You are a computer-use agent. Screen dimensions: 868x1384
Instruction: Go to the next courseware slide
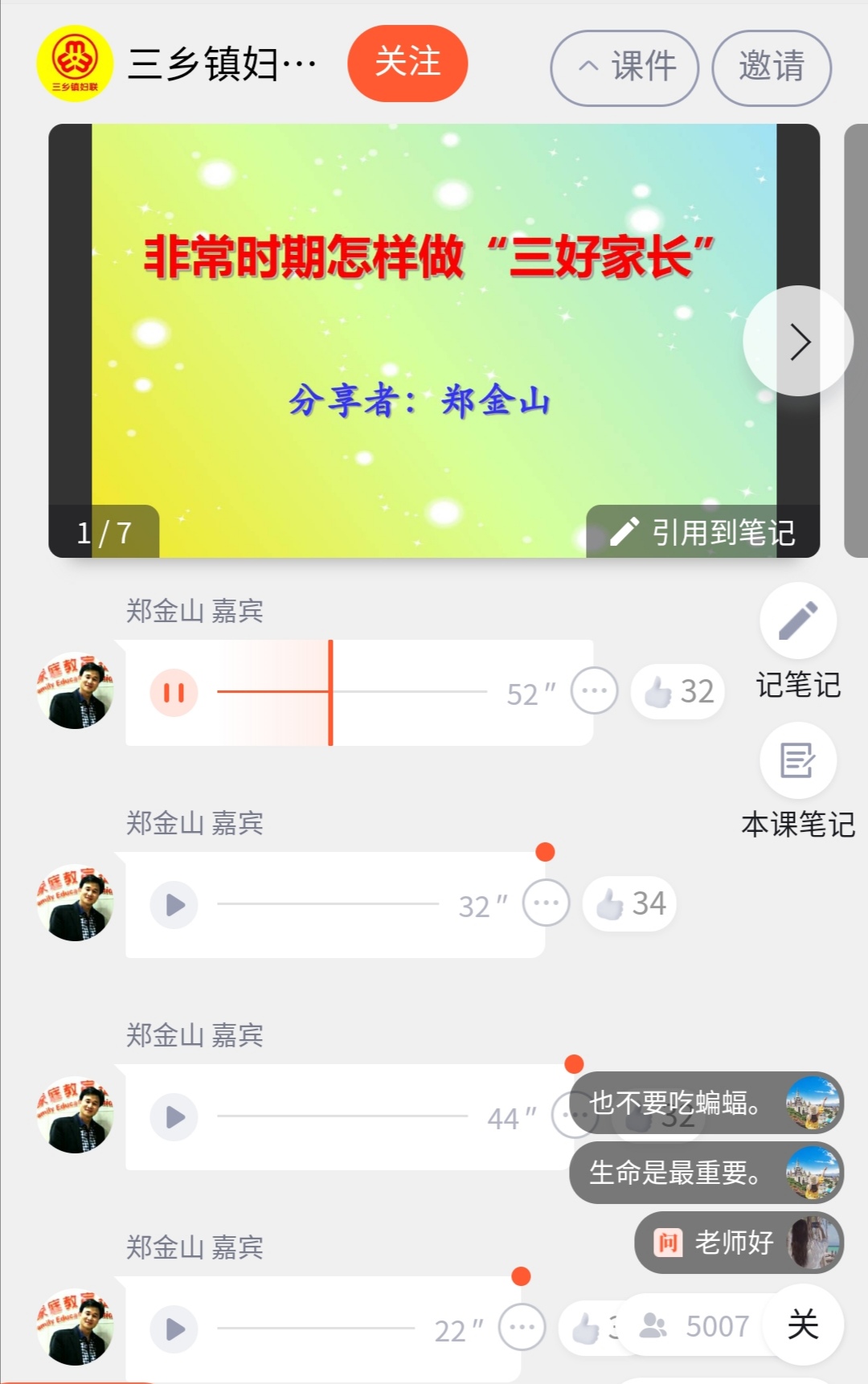click(797, 342)
